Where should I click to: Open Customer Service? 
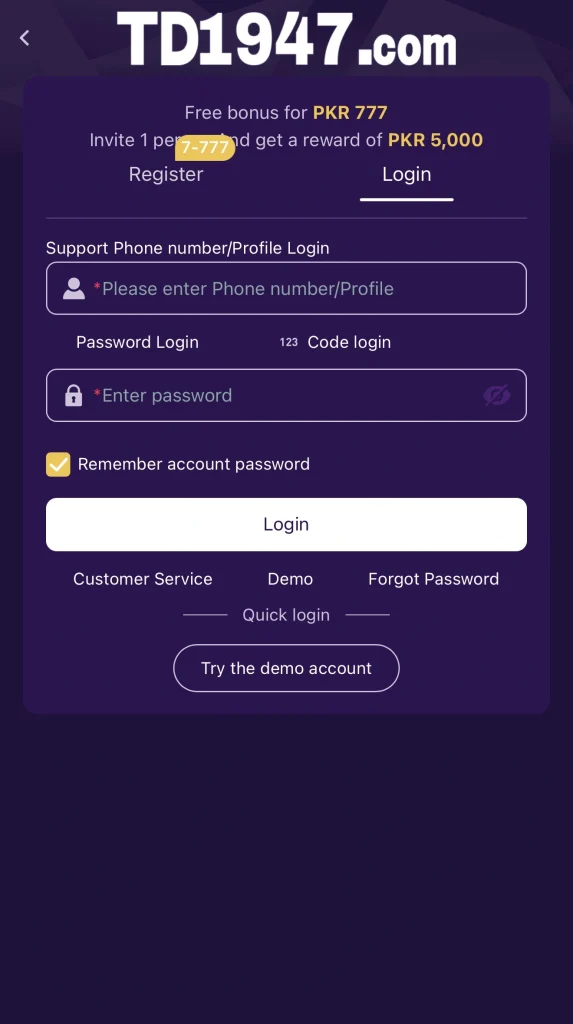point(142,579)
